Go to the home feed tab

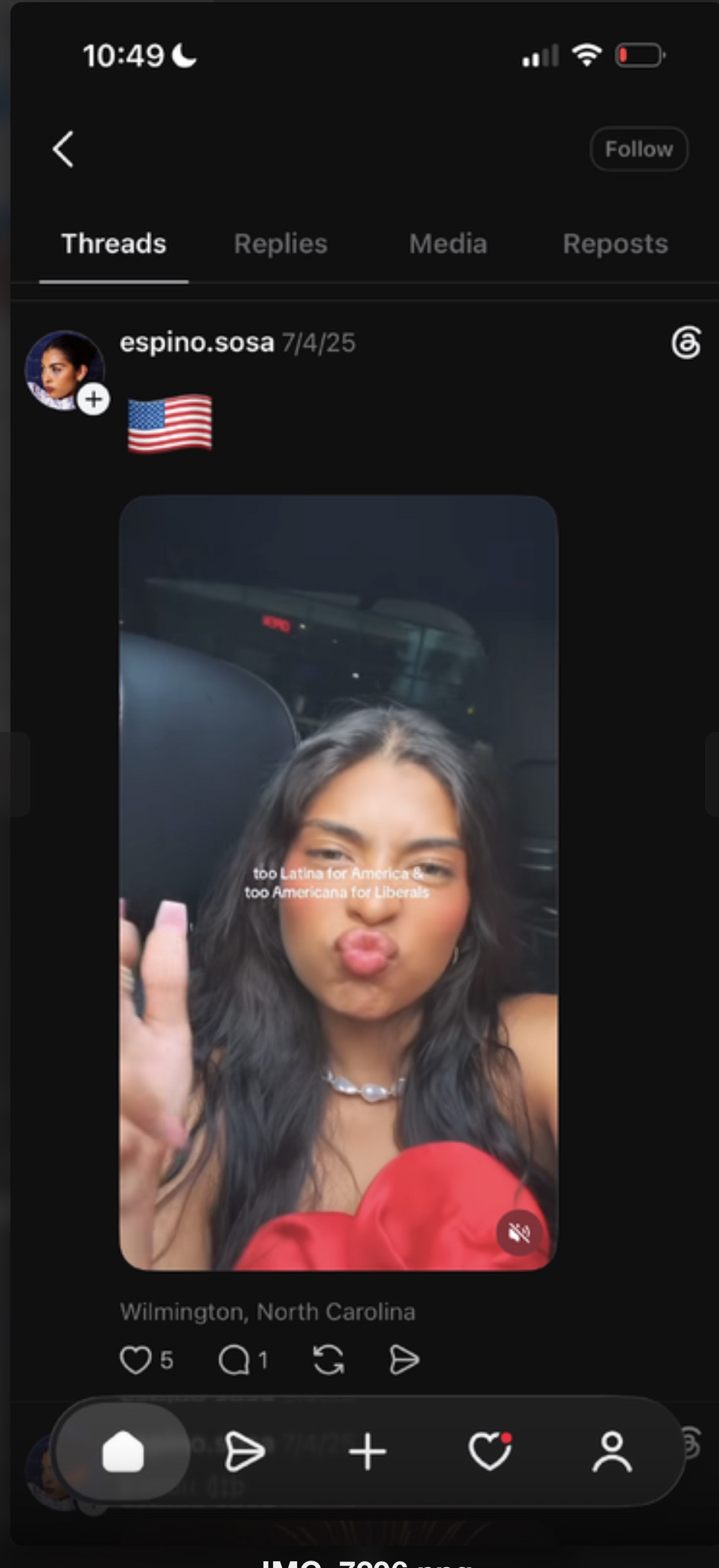(x=123, y=1451)
